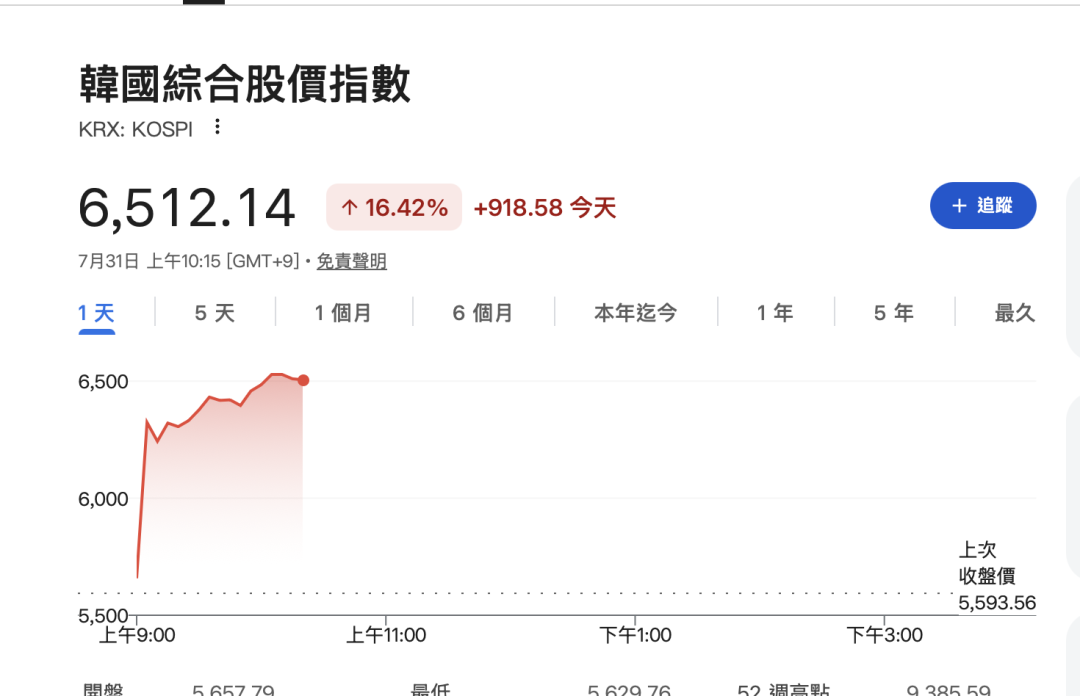The height and width of the screenshot is (696, 1080).
Task: Switch to 本年迄今 year-to-date view
Action: pyautogui.click(x=636, y=313)
